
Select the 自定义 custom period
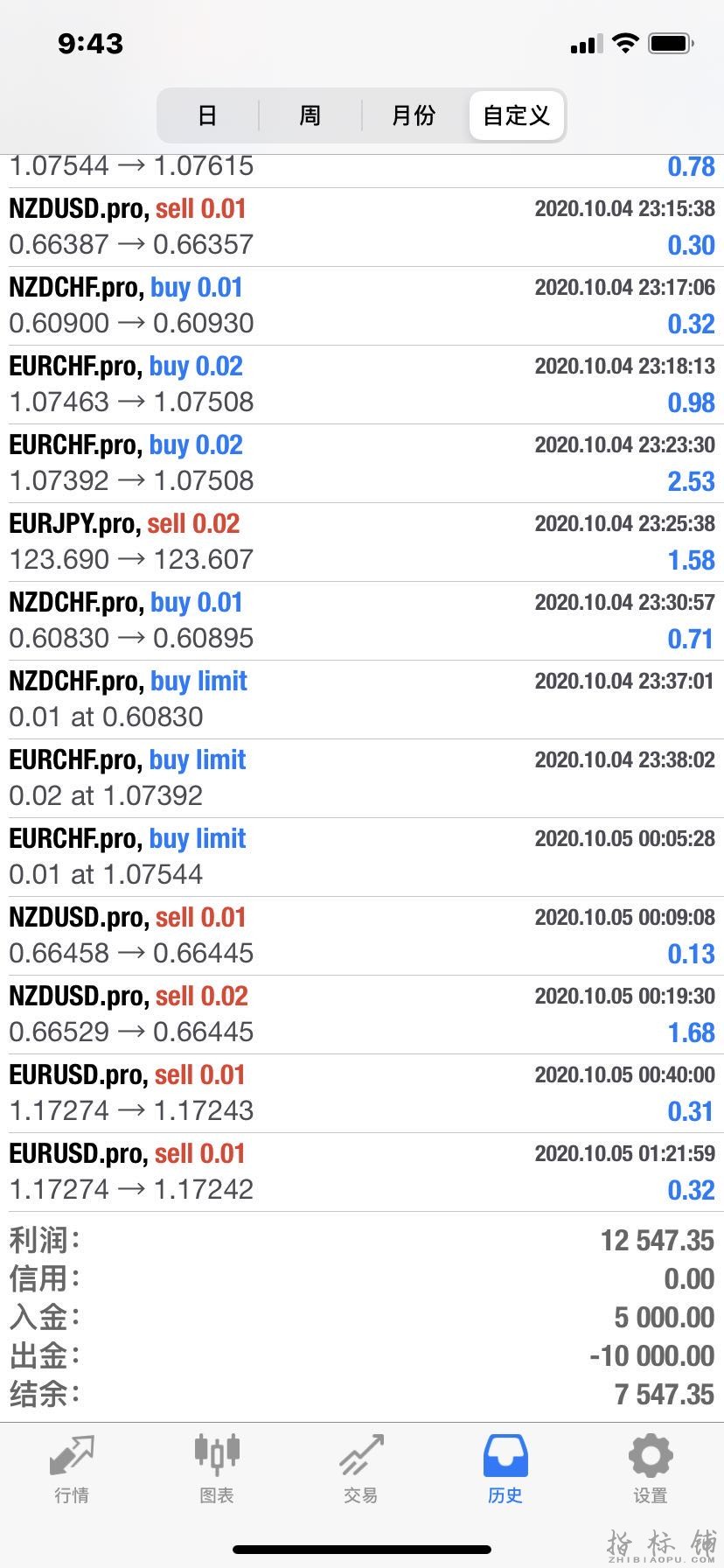[517, 115]
